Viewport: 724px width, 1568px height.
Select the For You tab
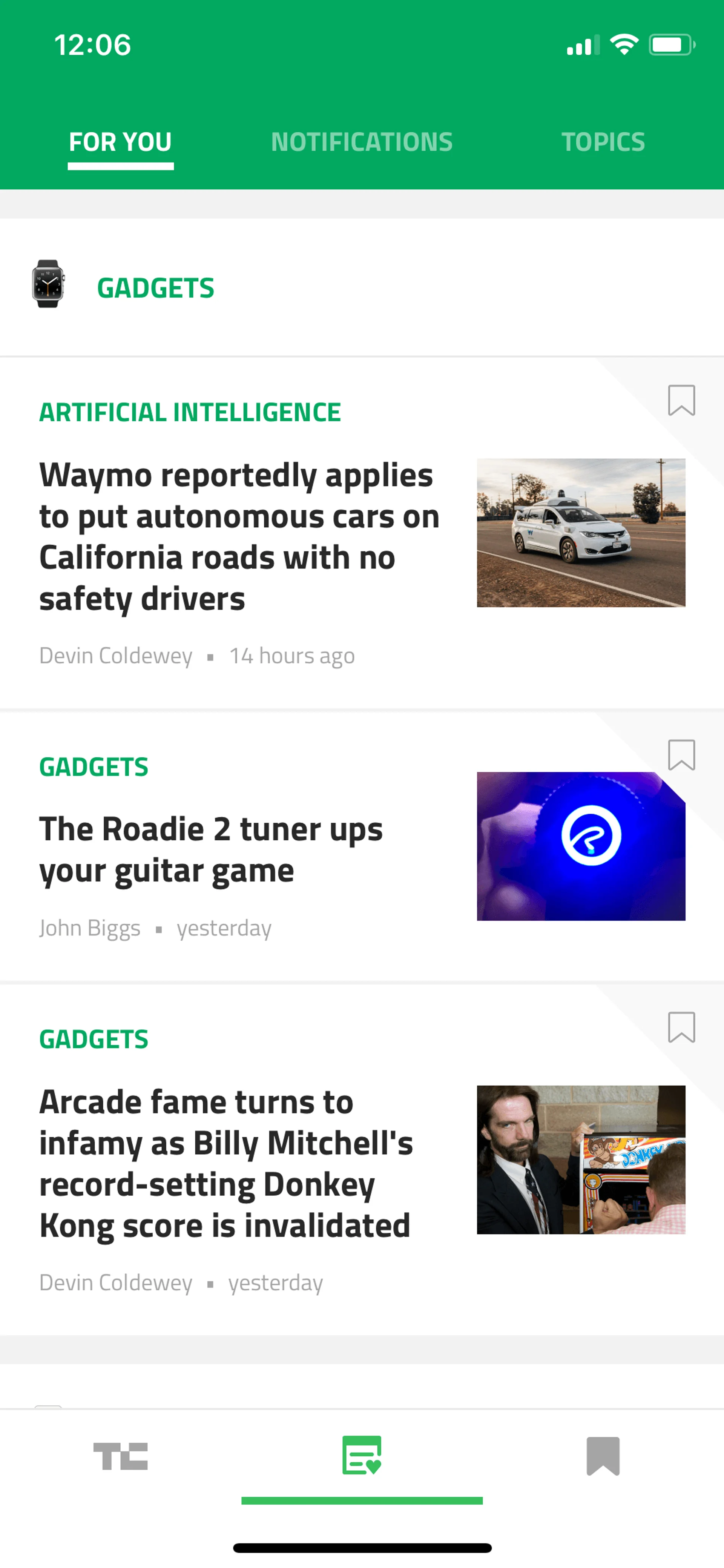pos(120,143)
